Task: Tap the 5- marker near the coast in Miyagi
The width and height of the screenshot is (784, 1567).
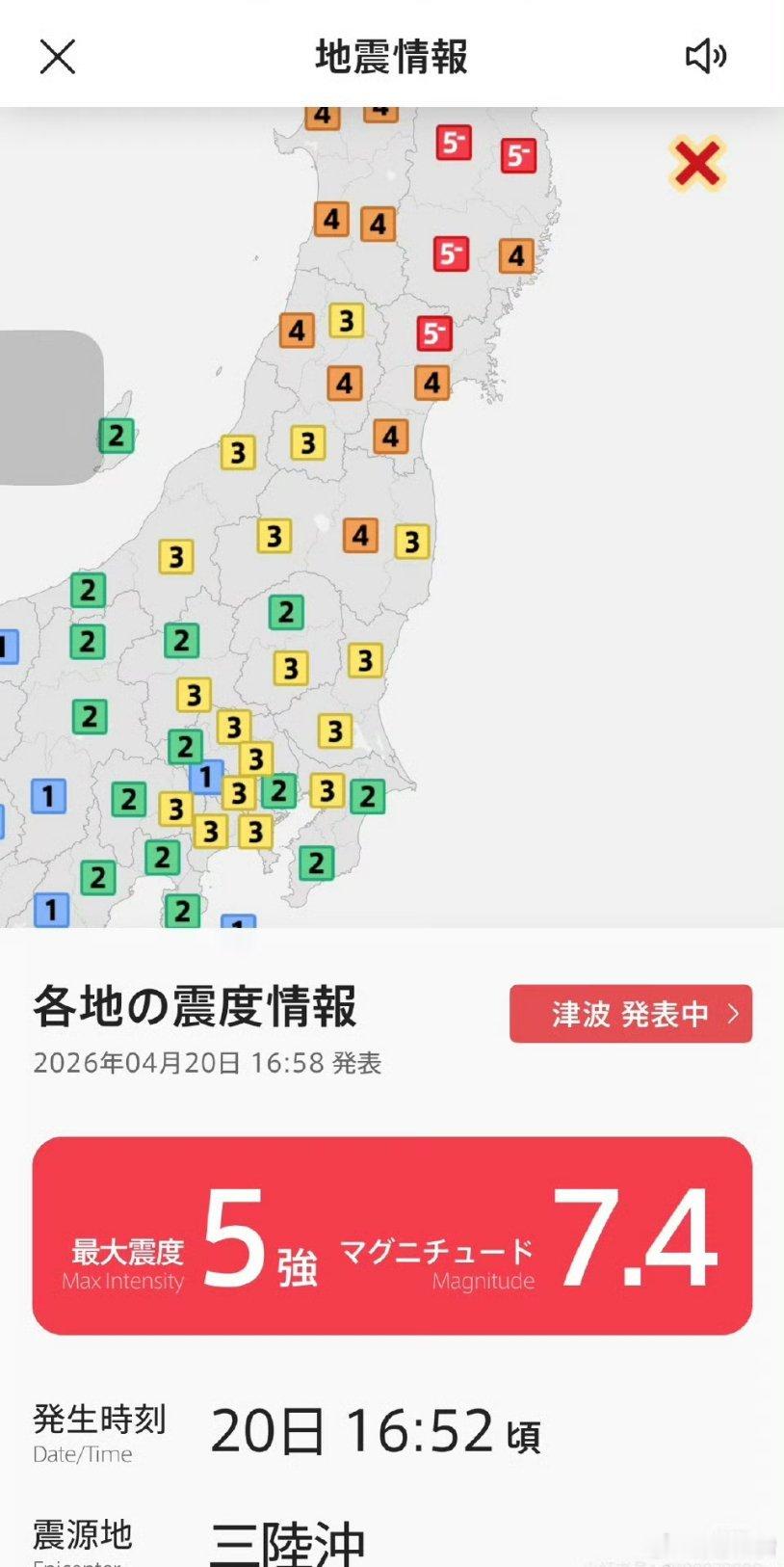Action: [449, 256]
